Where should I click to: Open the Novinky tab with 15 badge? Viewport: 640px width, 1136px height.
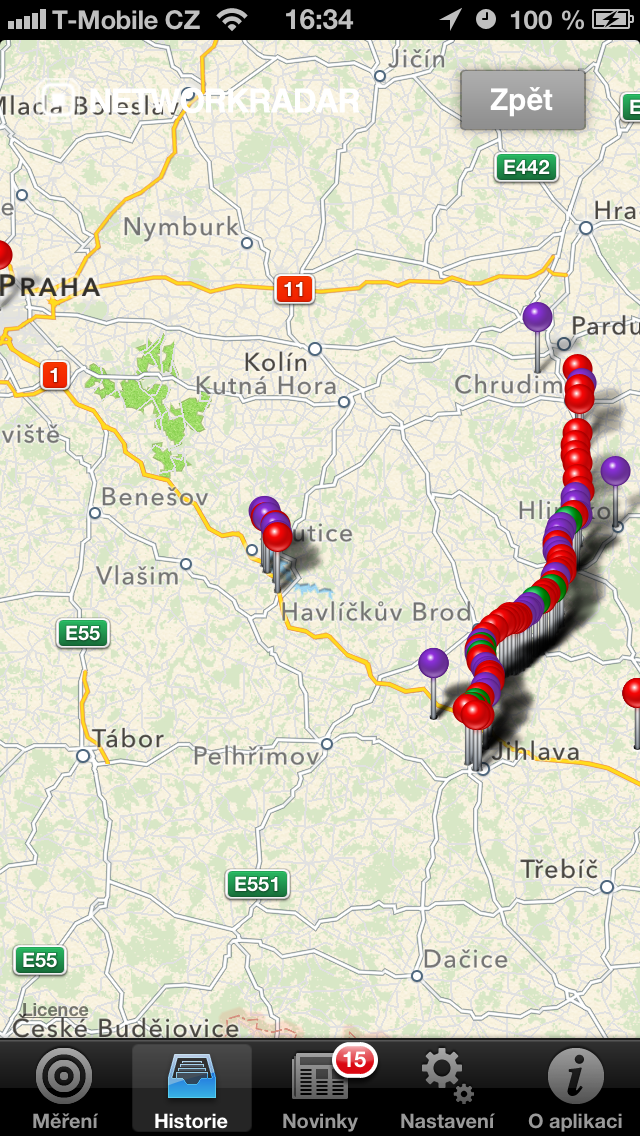320,1090
